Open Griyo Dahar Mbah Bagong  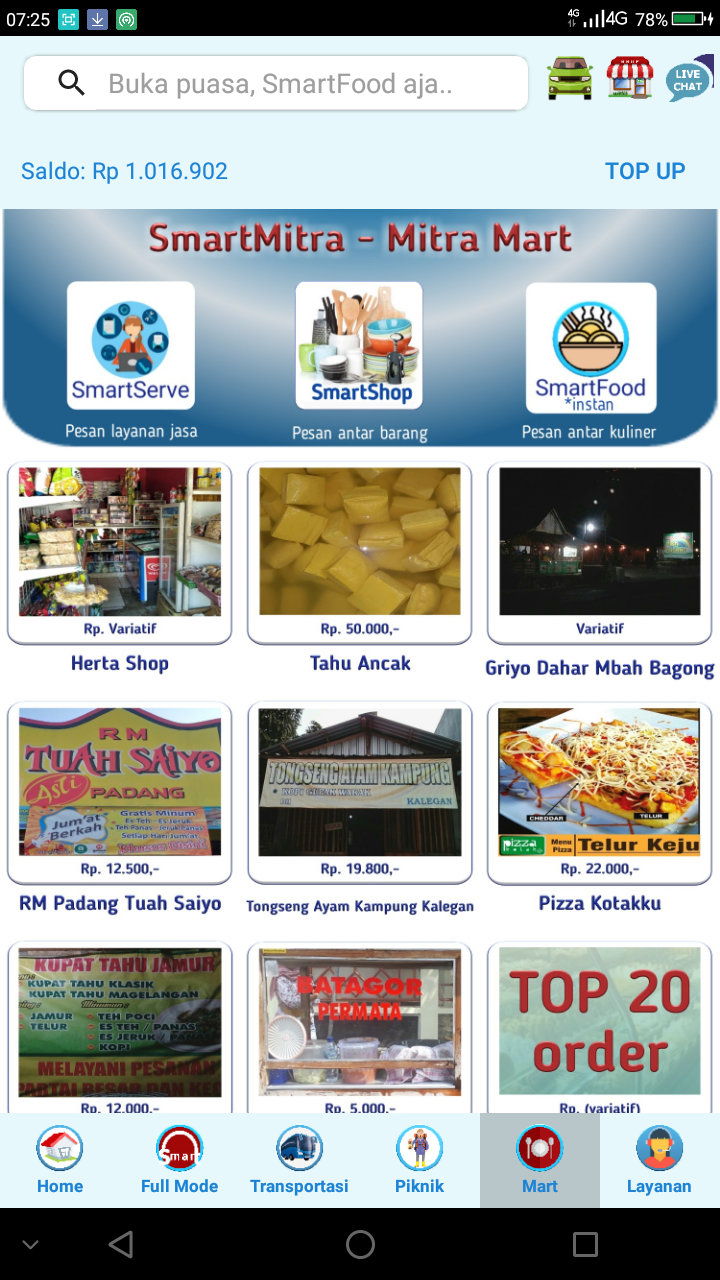point(600,552)
